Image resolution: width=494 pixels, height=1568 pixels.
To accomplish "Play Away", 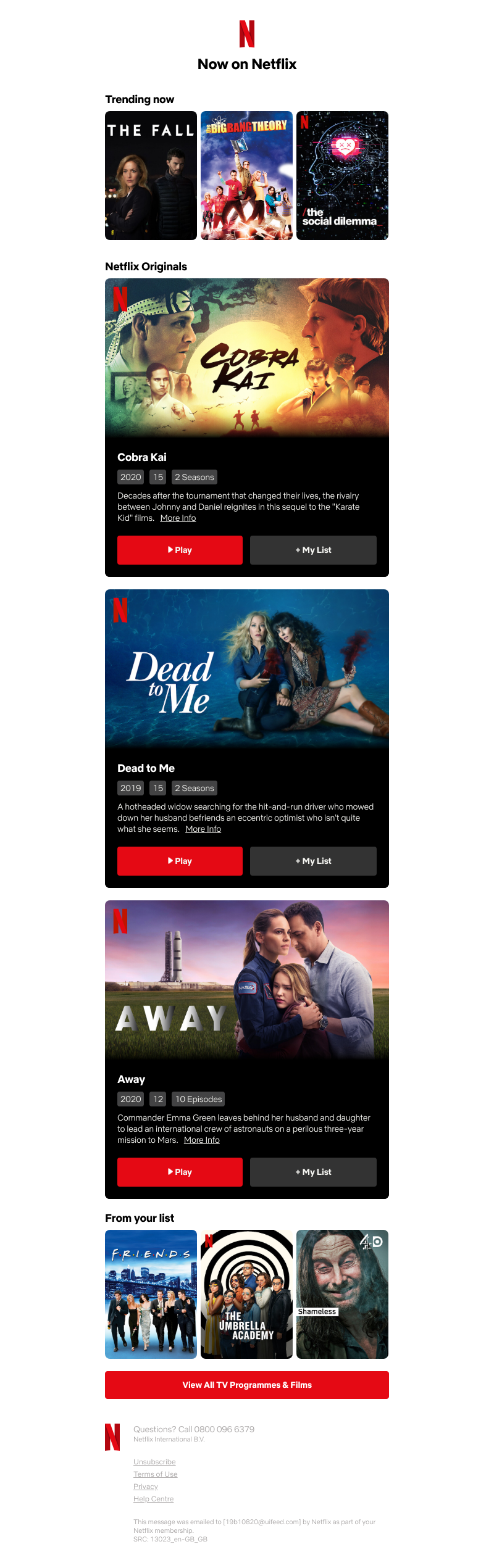I will pos(180,1172).
